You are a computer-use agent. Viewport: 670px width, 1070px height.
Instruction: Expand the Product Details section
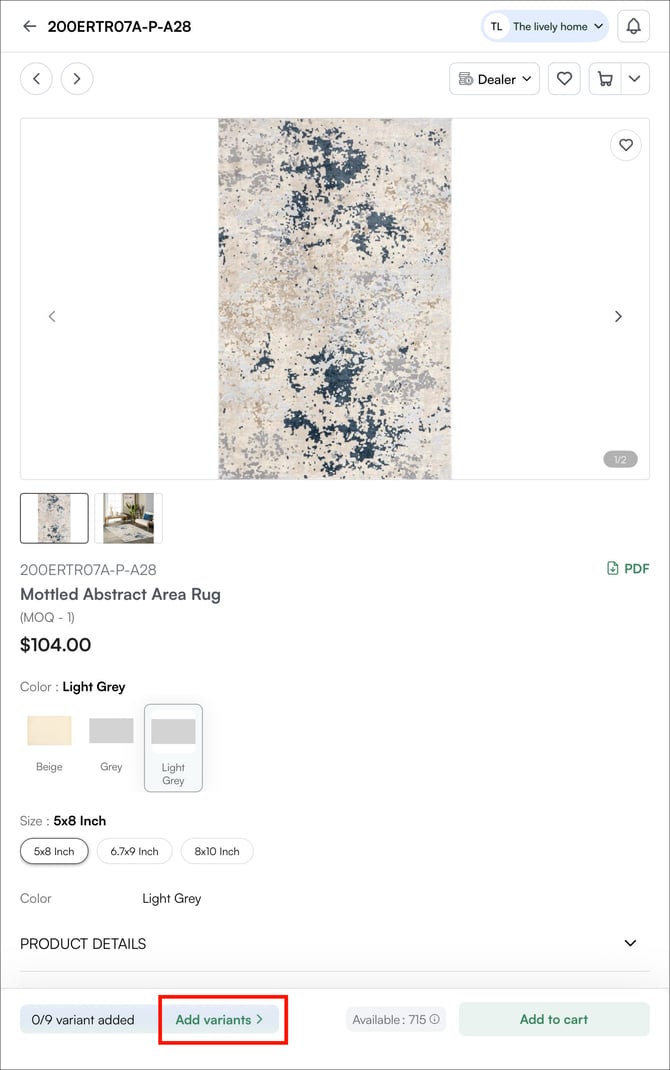630,943
